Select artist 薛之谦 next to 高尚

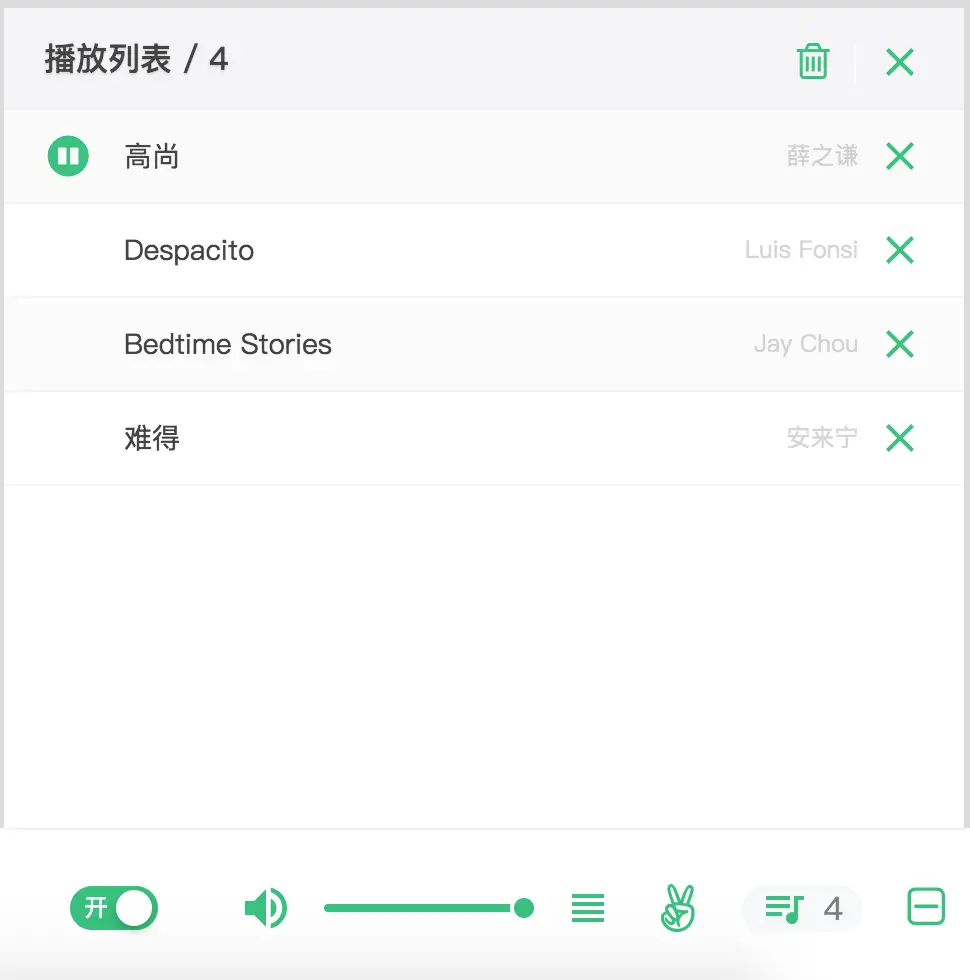coord(822,156)
